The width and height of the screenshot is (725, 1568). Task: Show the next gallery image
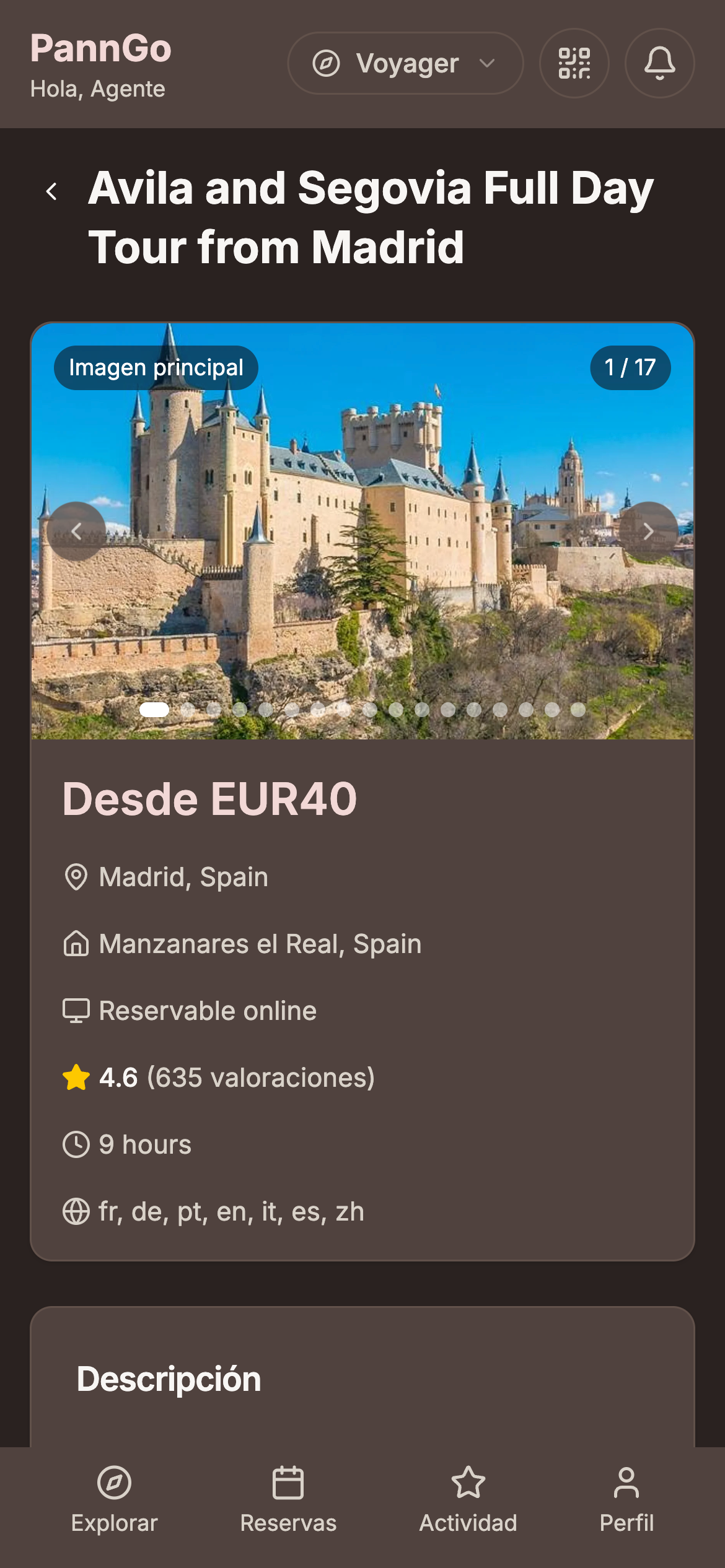(x=648, y=531)
